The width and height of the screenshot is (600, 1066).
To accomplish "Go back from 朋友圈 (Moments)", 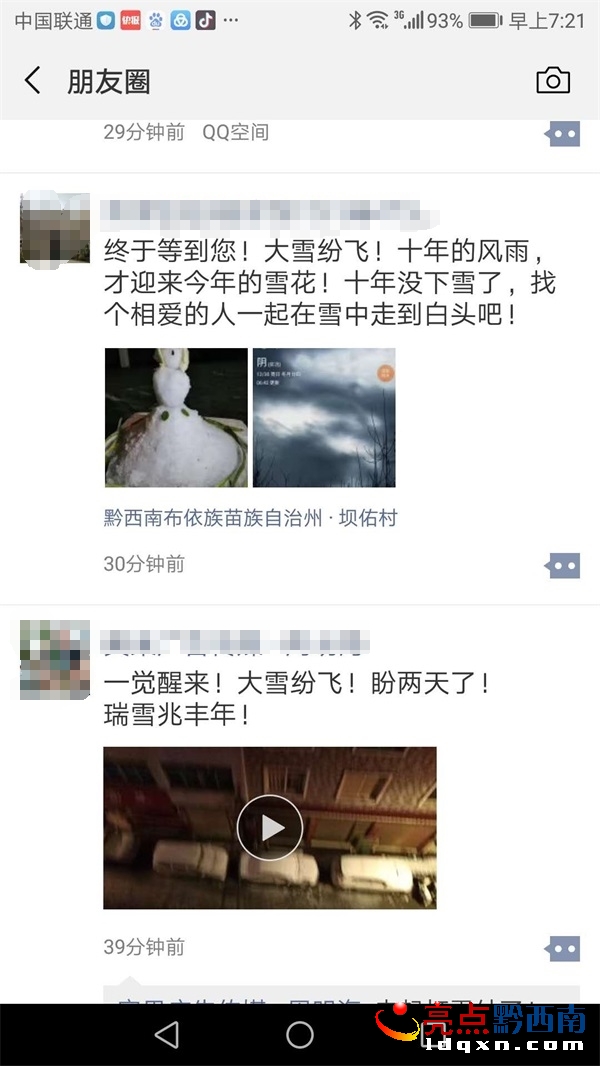I will point(33,81).
